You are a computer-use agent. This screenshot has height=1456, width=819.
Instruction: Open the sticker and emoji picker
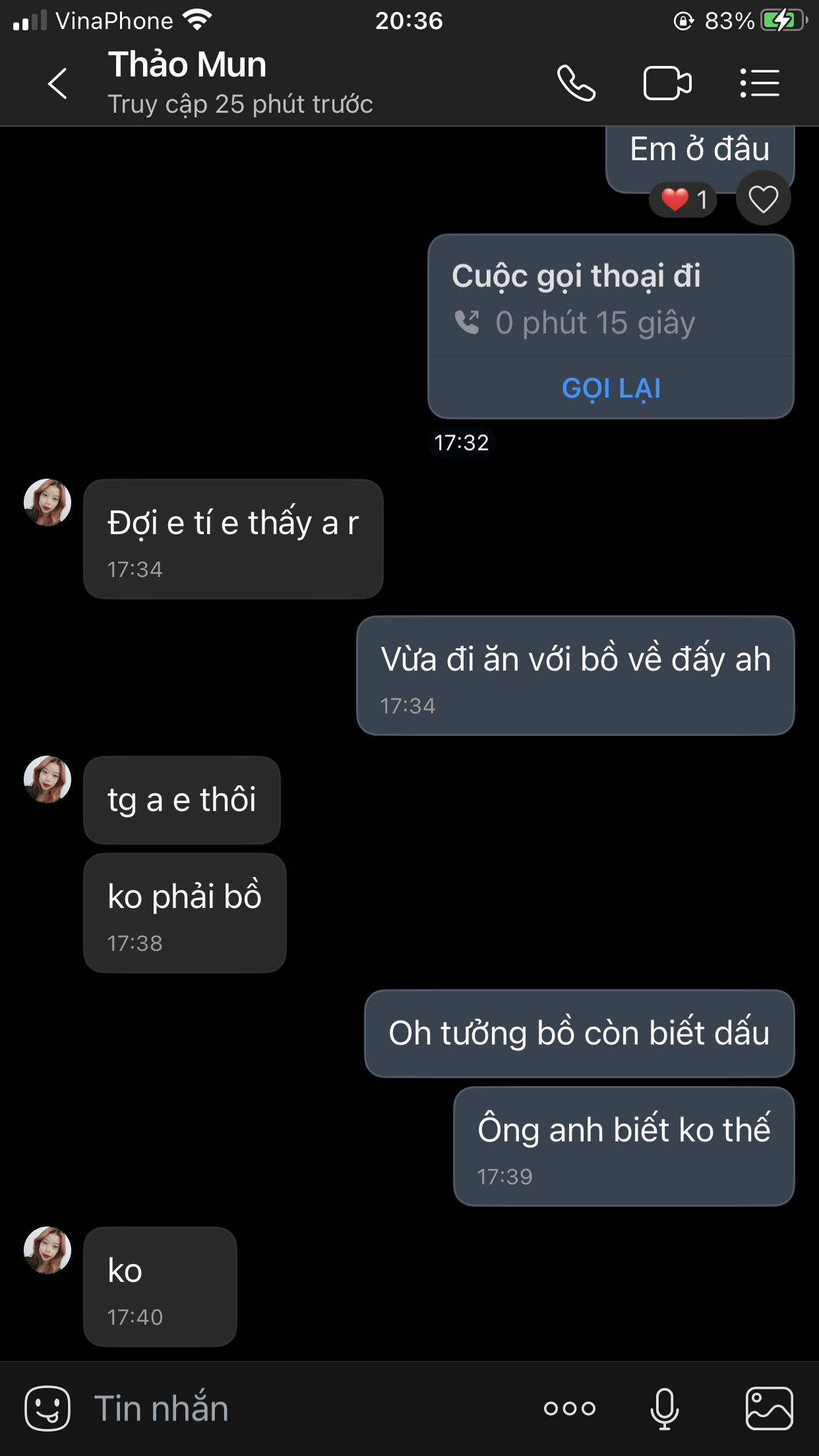coord(47,1408)
